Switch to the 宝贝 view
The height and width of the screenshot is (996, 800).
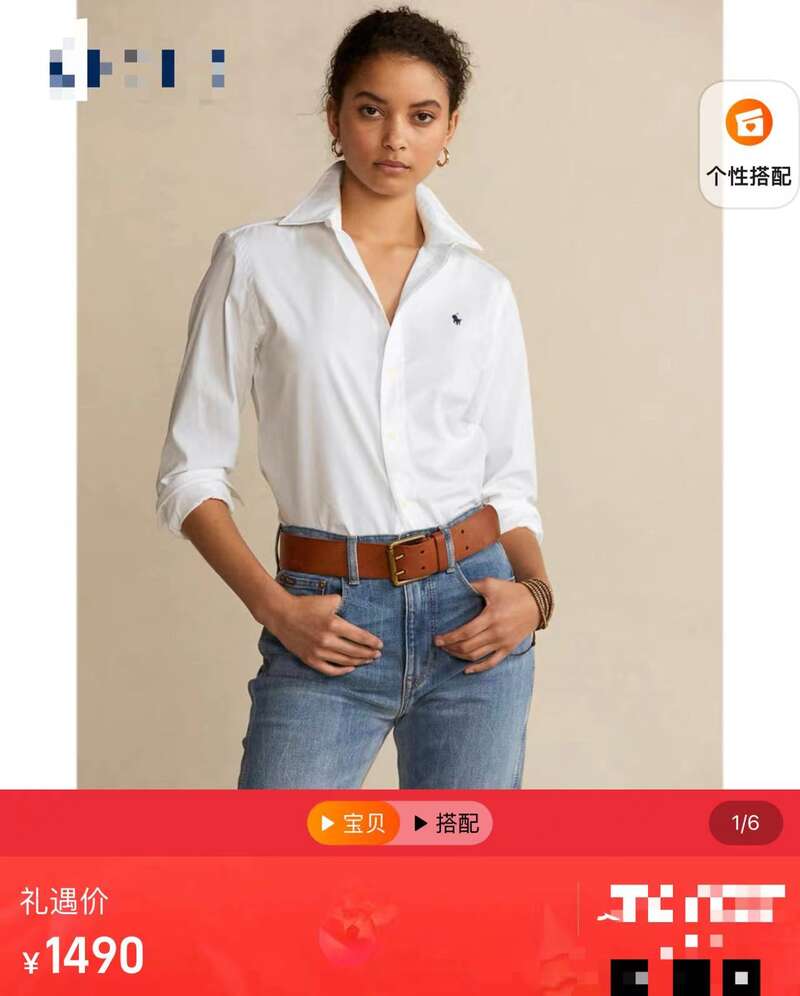click(x=353, y=823)
